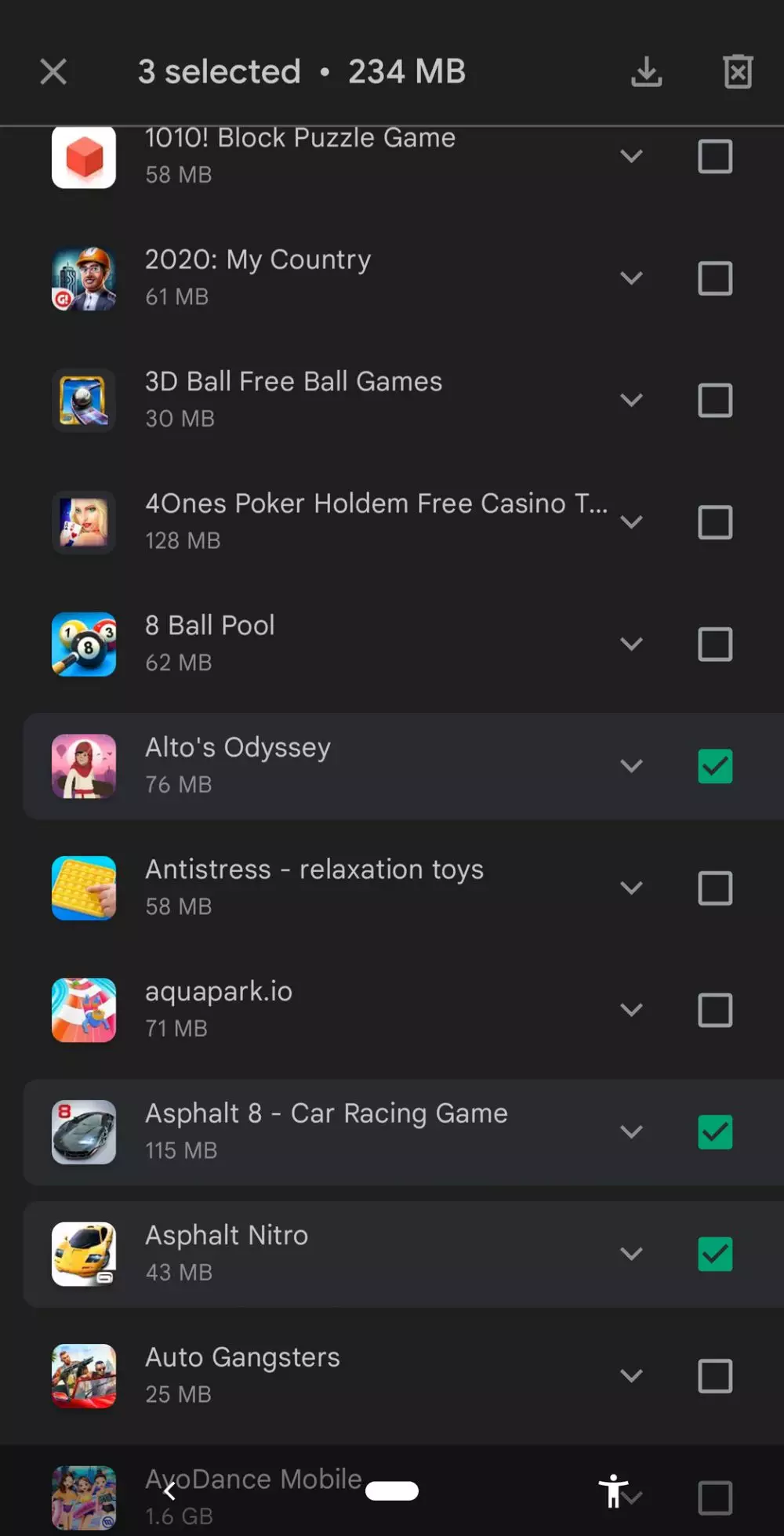Tap the 2020: My Country game icon
The image size is (784, 1536).
tap(83, 278)
